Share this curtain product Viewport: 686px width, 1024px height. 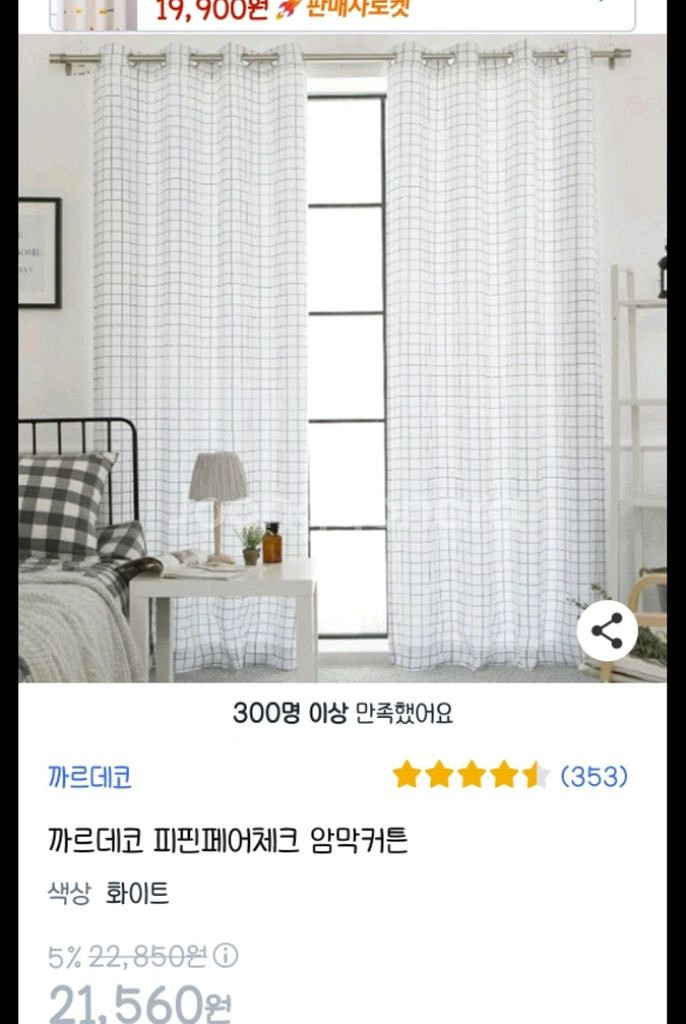[607, 631]
